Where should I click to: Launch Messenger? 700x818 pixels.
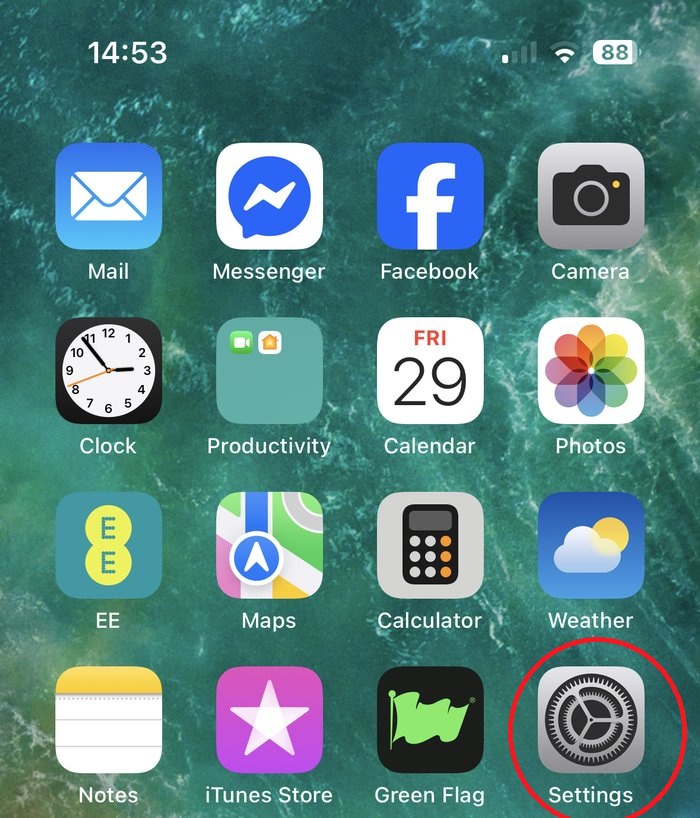[269, 196]
